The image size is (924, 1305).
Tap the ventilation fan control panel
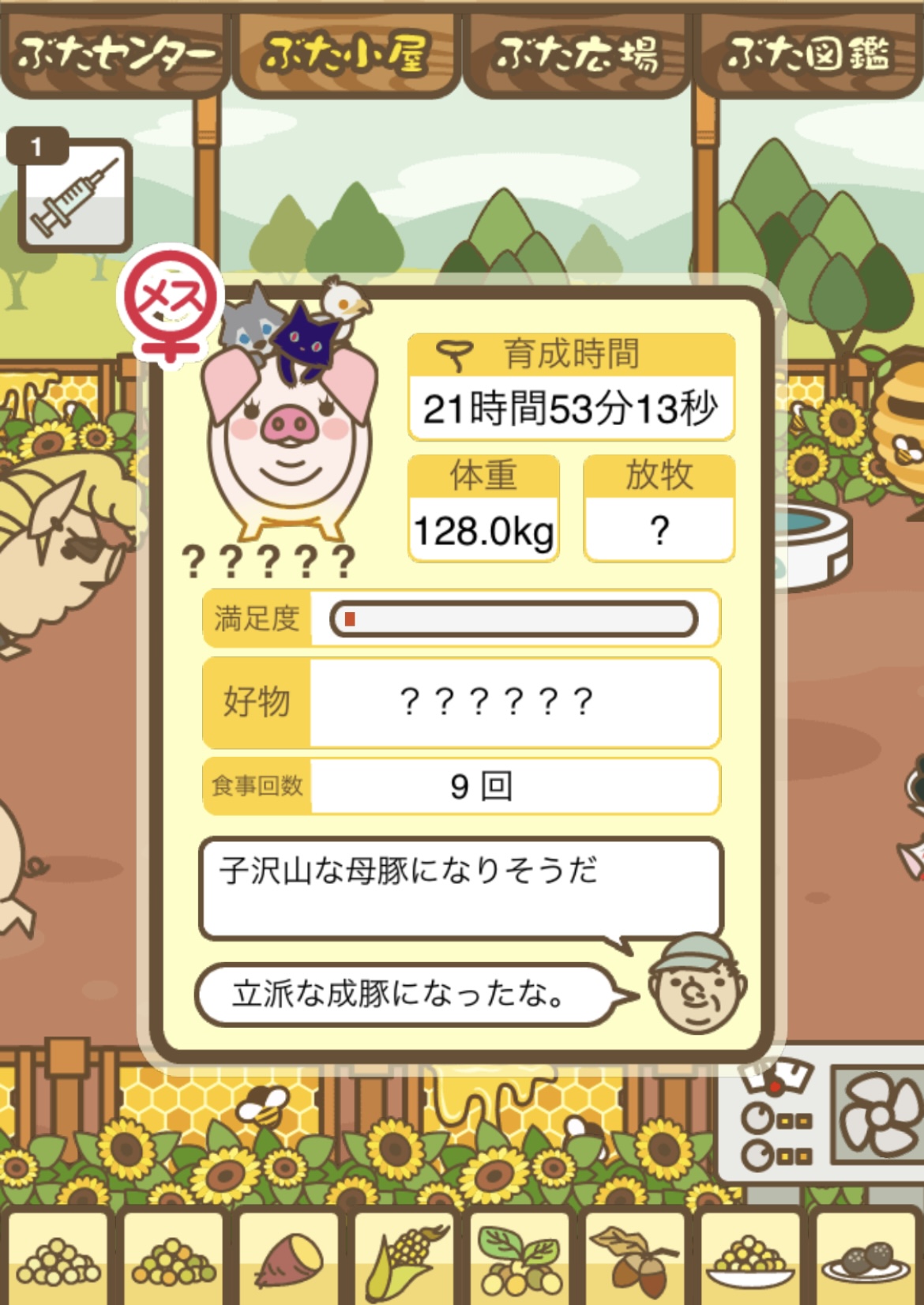click(x=877, y=1115)
